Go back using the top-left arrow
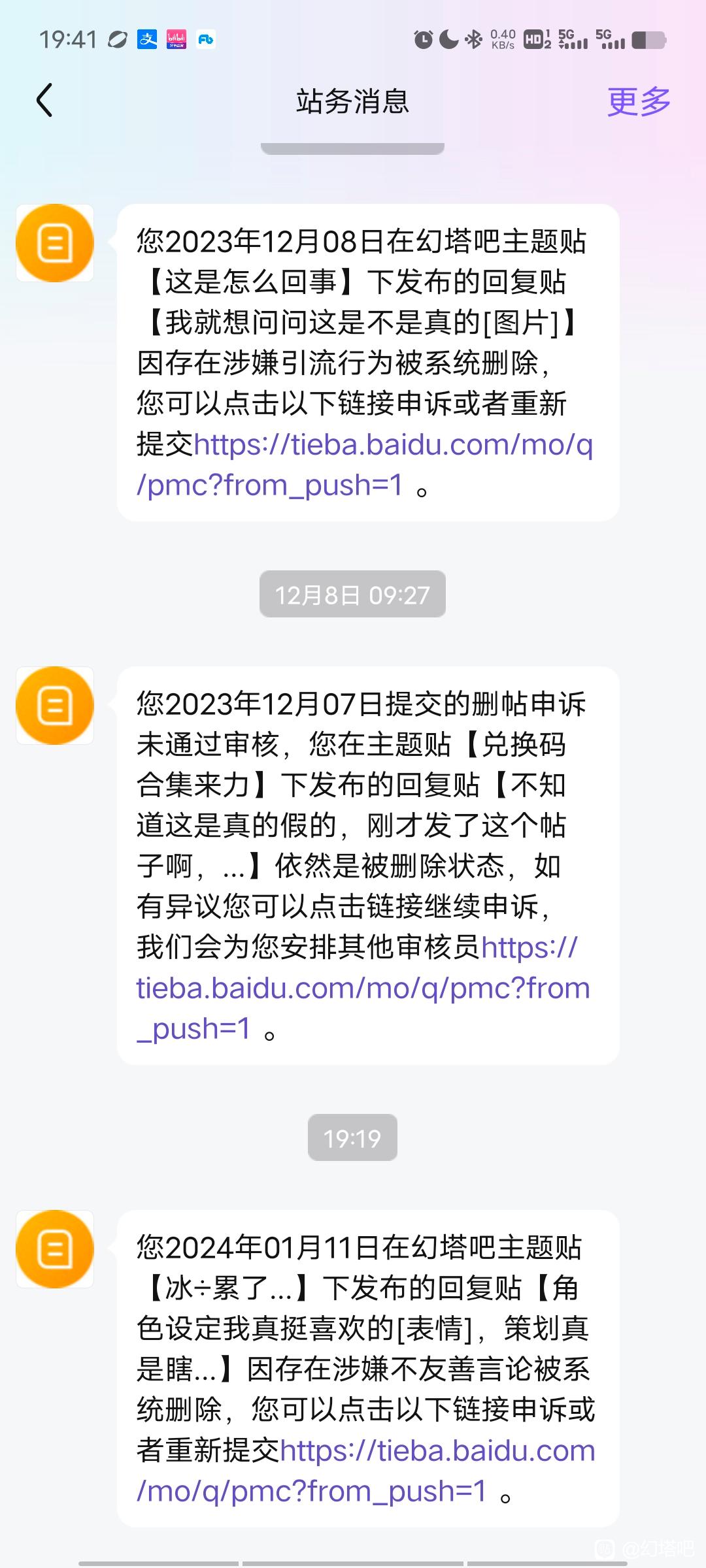Image resolution: width=706 pixels, height=1568 pixels. (44, 101)
